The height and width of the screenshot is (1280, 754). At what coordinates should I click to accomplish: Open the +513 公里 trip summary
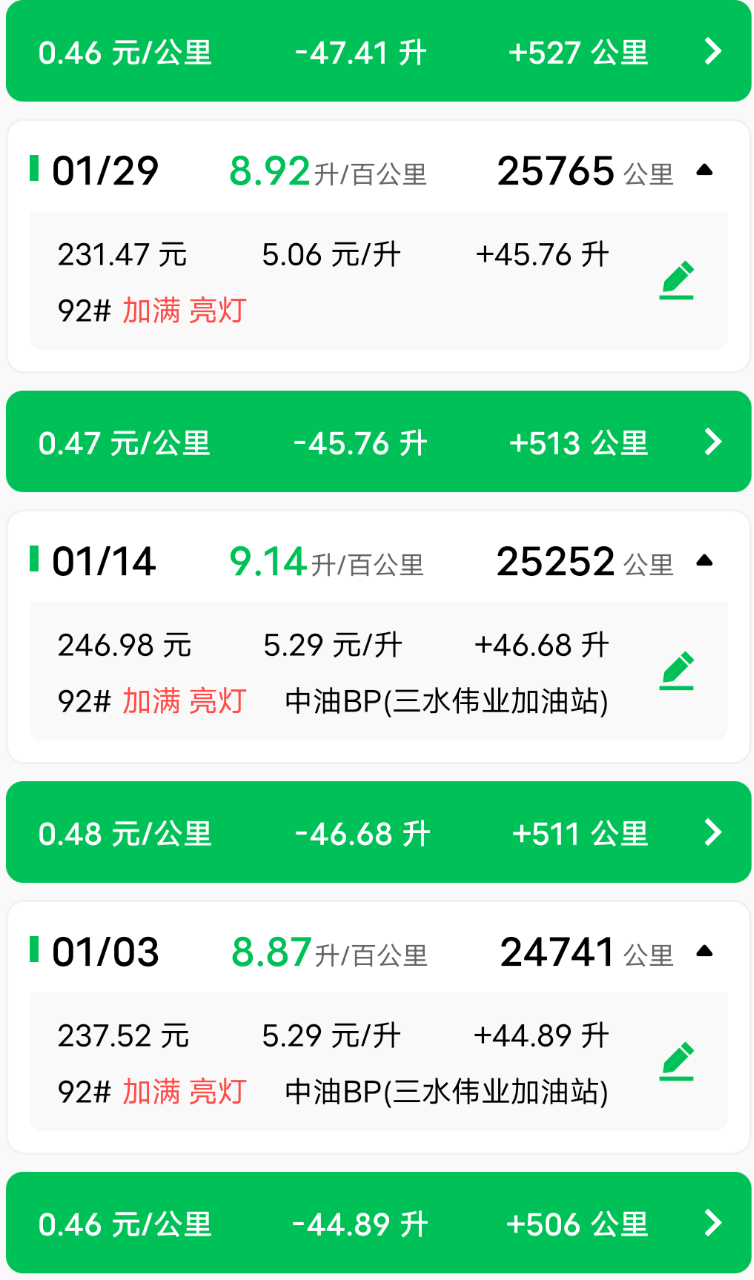click(x=712, y=441)
